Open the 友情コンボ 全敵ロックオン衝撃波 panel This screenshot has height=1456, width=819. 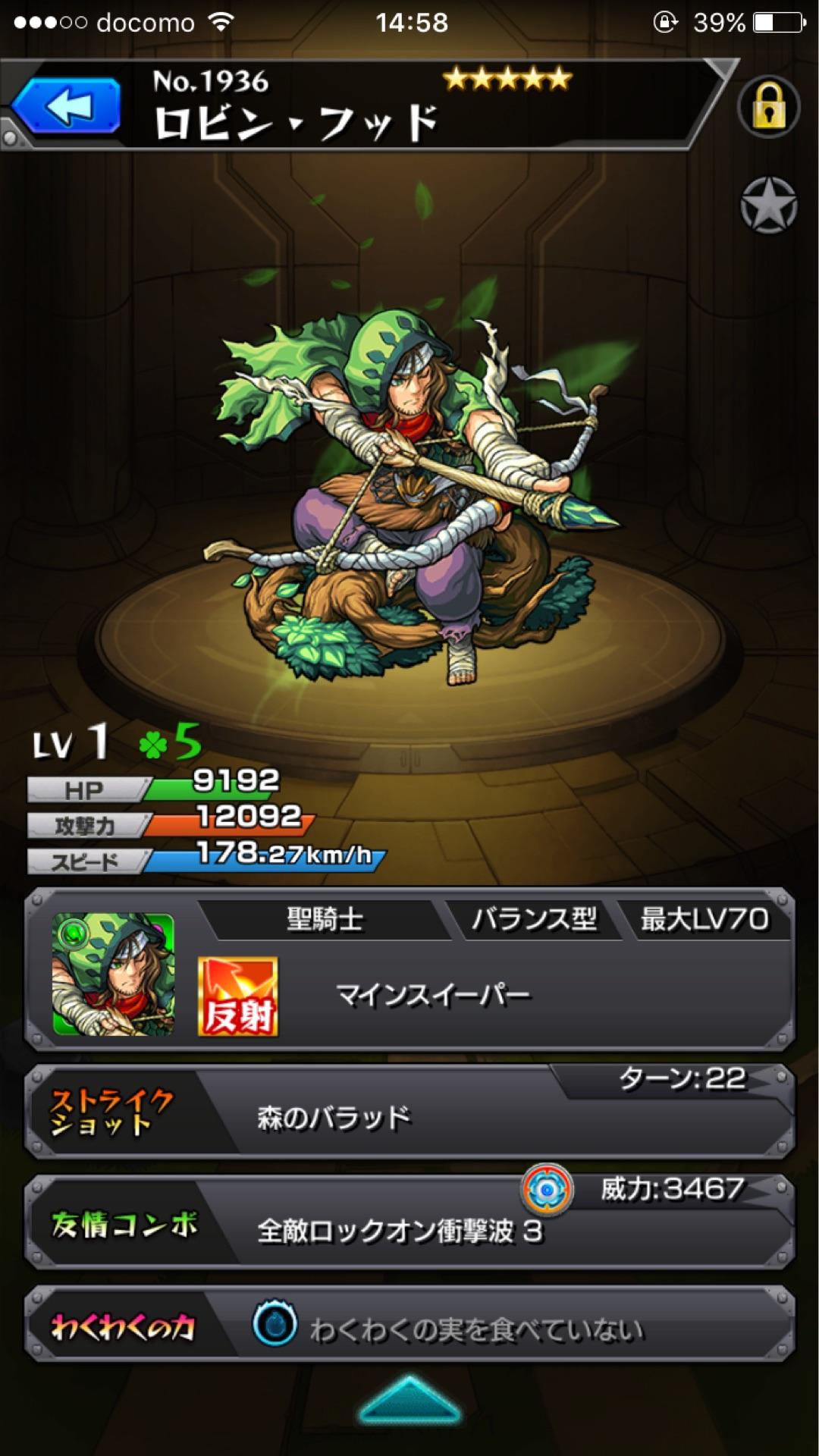[409, 1223]
